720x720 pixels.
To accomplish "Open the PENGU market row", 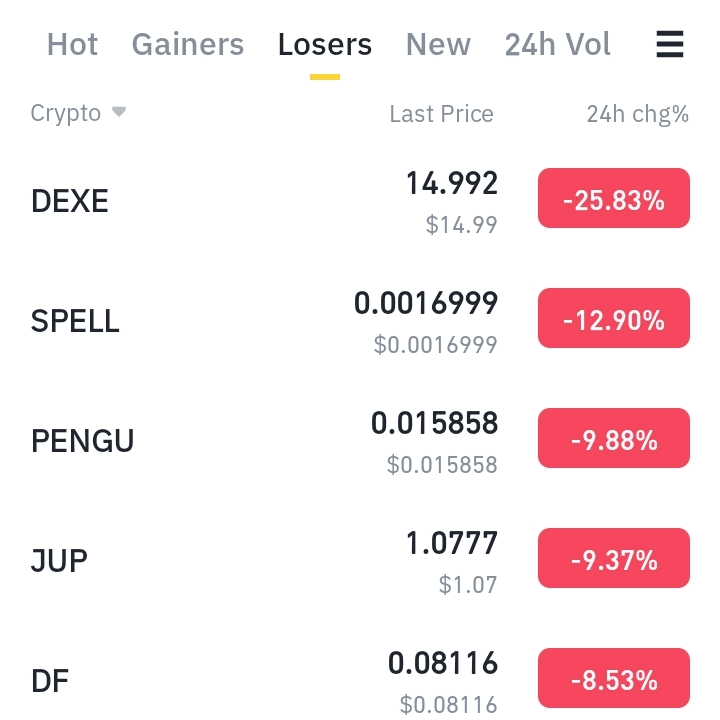I will (360, 440).
